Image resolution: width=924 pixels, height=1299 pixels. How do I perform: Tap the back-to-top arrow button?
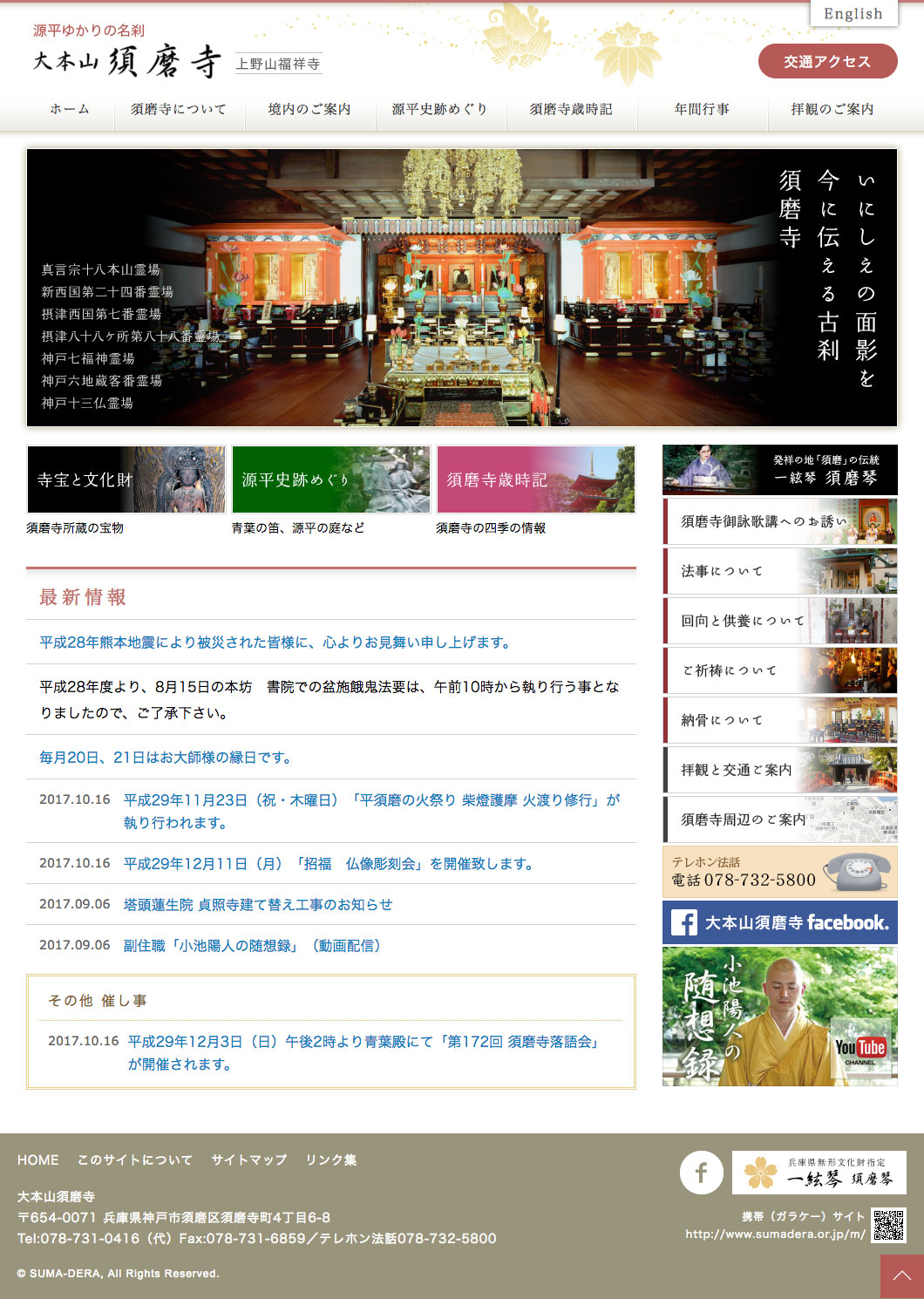(901, 1276)
